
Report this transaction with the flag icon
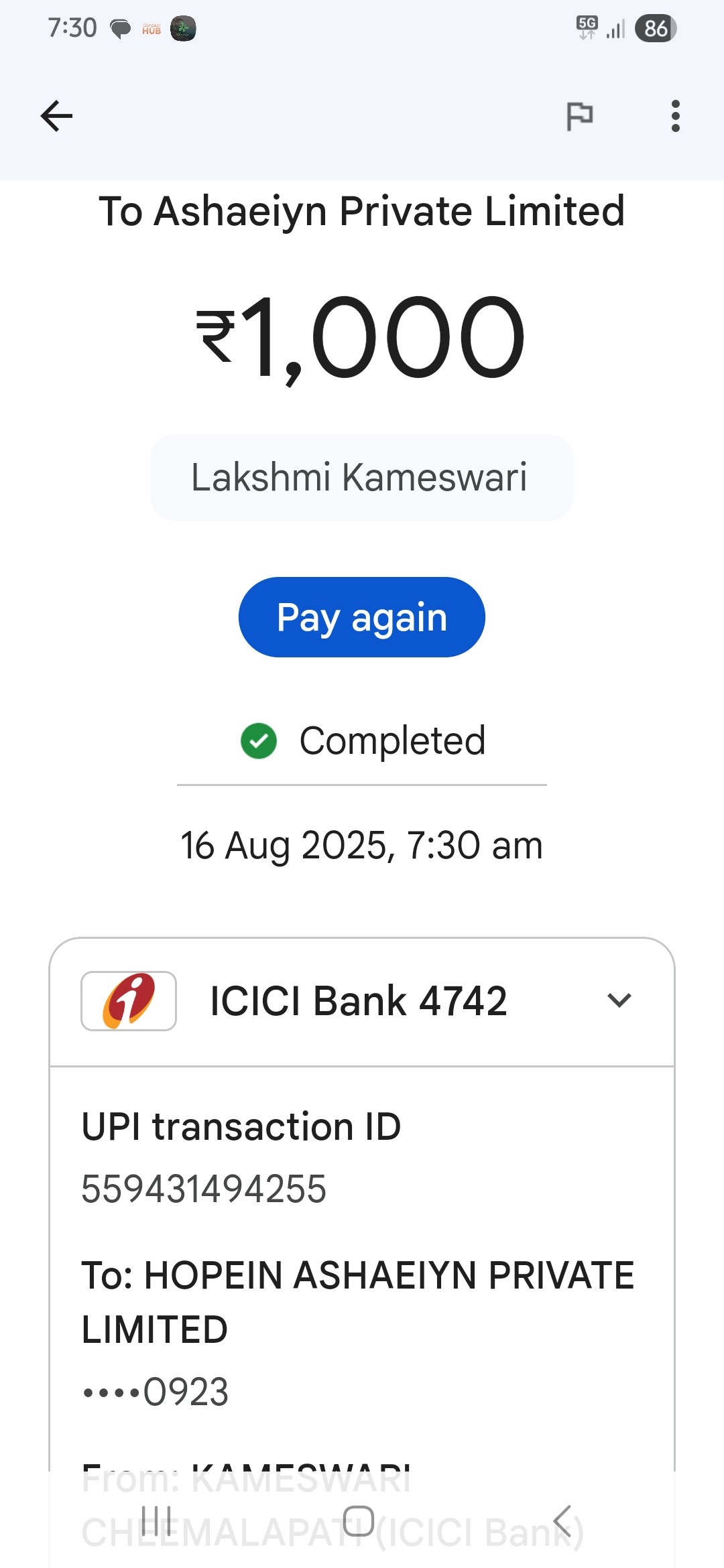tap(579, 116)
